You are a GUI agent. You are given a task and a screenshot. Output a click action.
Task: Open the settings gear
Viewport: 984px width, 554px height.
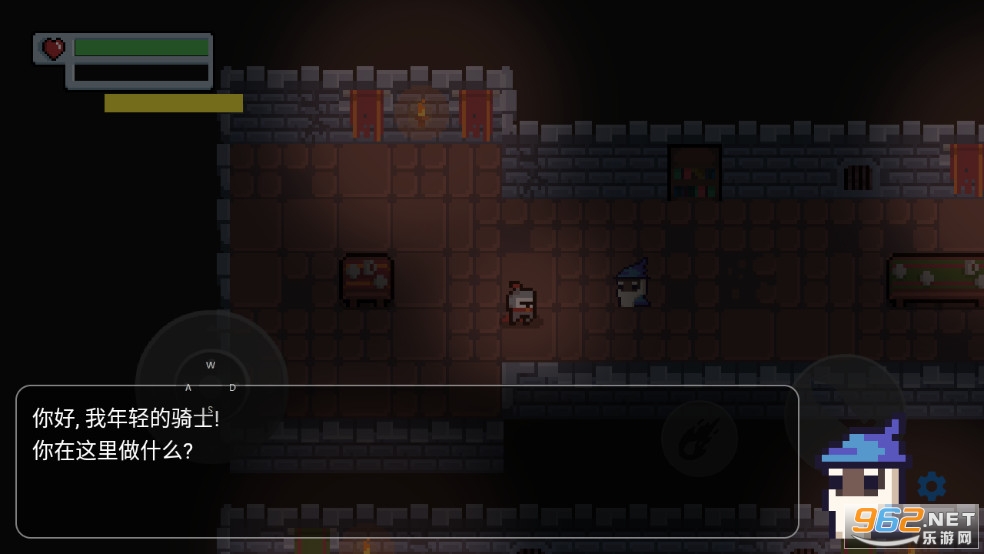[932, 487]
